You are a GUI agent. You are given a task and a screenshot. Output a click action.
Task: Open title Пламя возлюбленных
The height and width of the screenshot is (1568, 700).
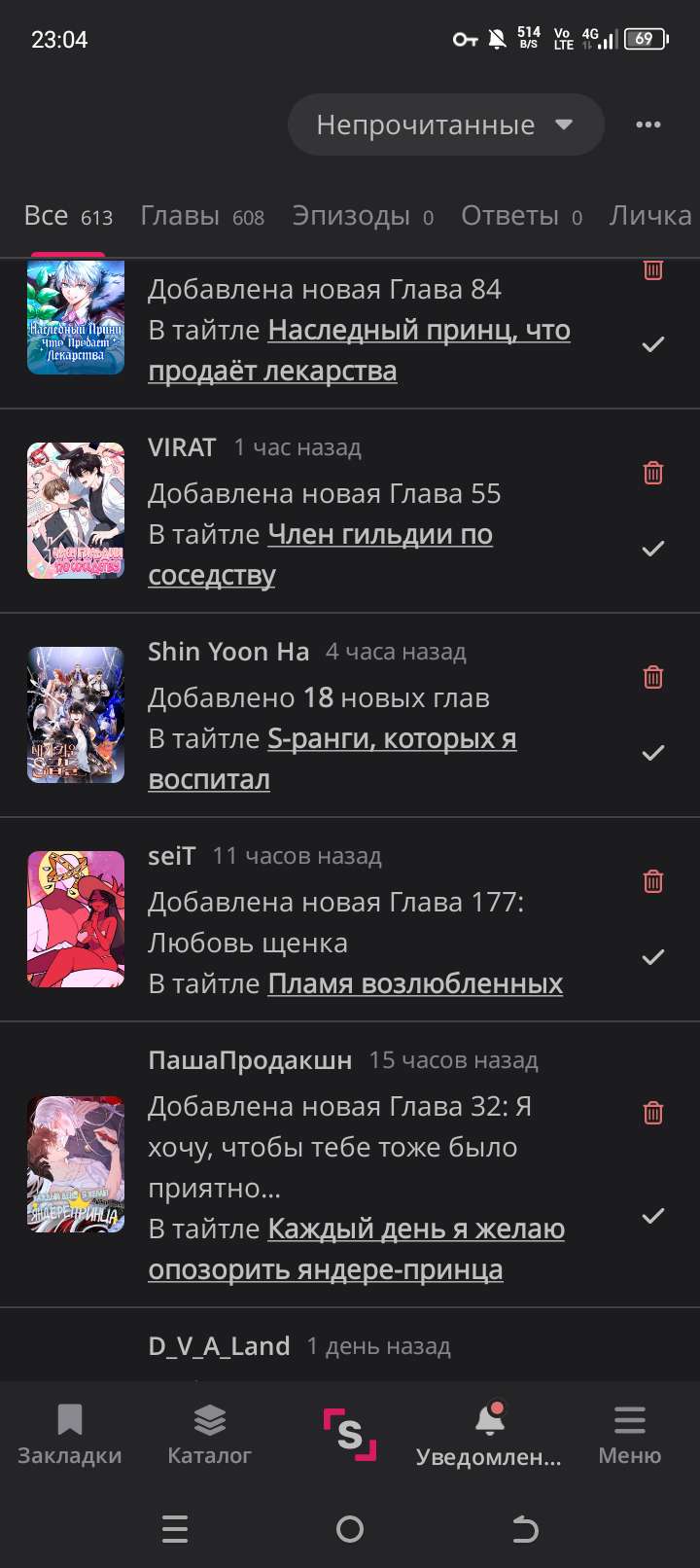click(x=415, y=984)
